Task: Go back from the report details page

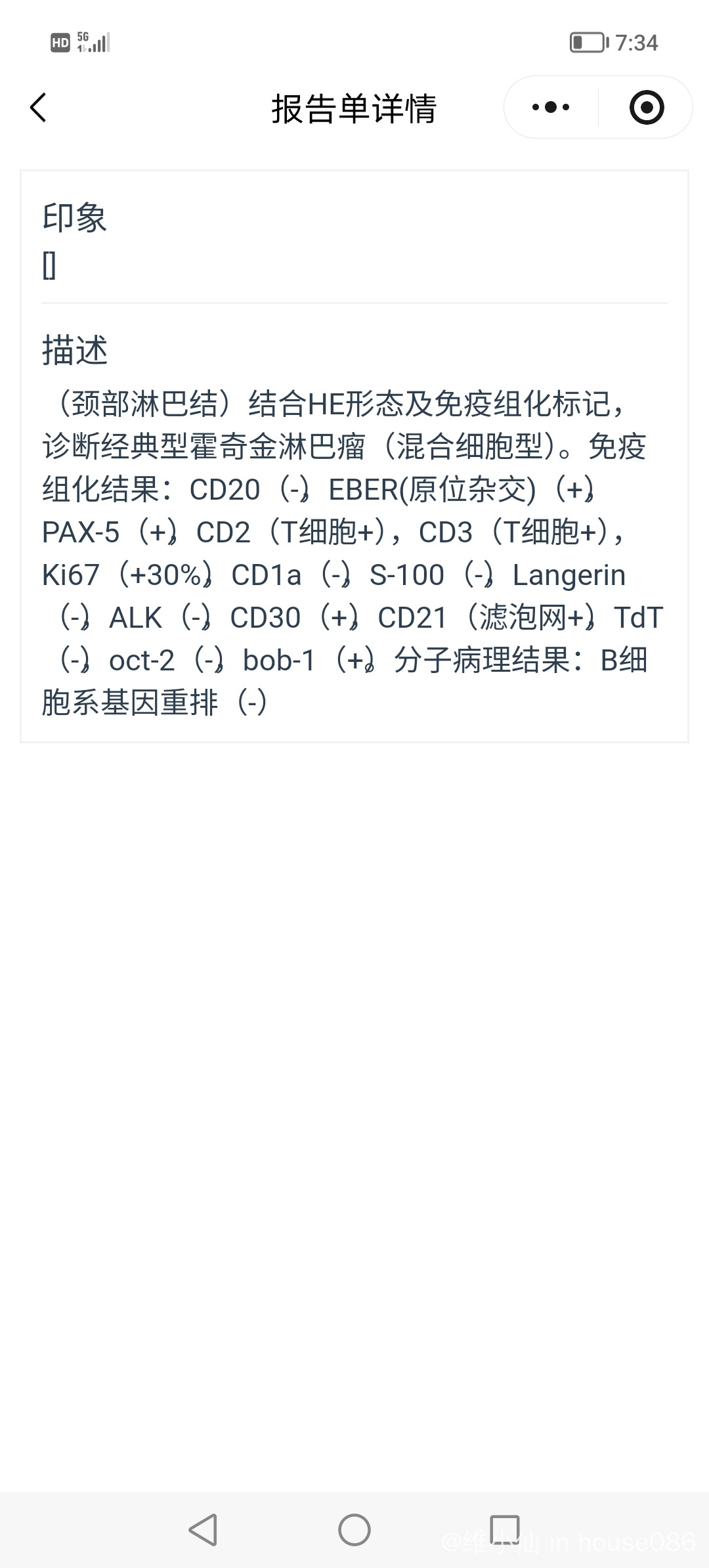Action: pyautogui.click(x=39, y=108)
